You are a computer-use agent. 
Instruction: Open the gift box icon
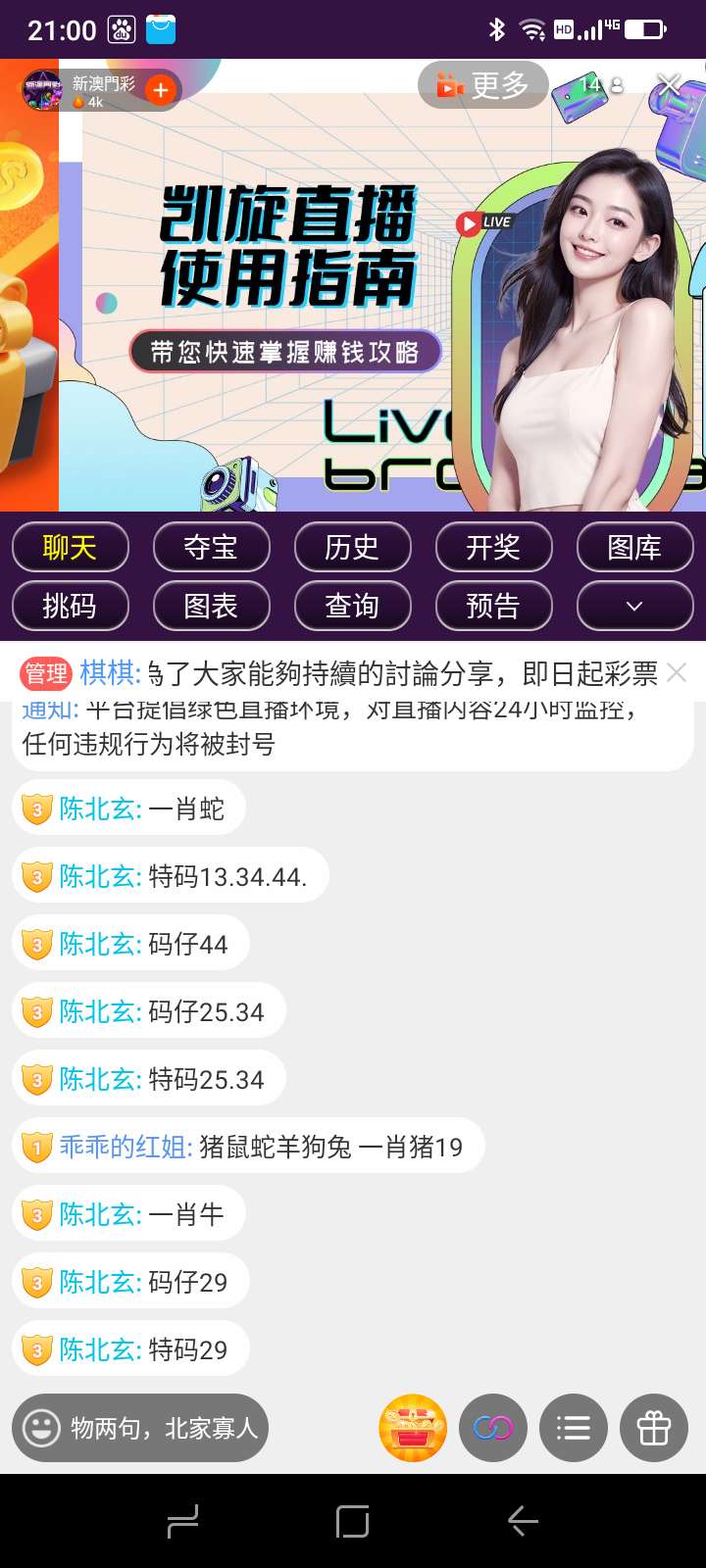tap(654, 1428)
